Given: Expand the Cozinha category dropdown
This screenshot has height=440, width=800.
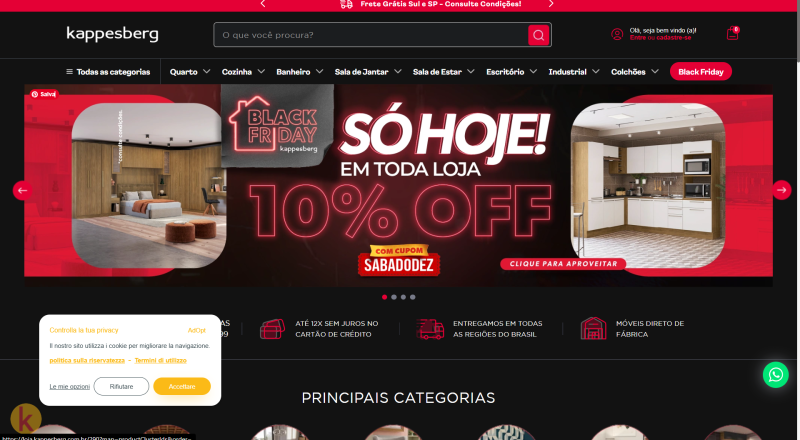Looking at the screenshot, I should 243,72.
